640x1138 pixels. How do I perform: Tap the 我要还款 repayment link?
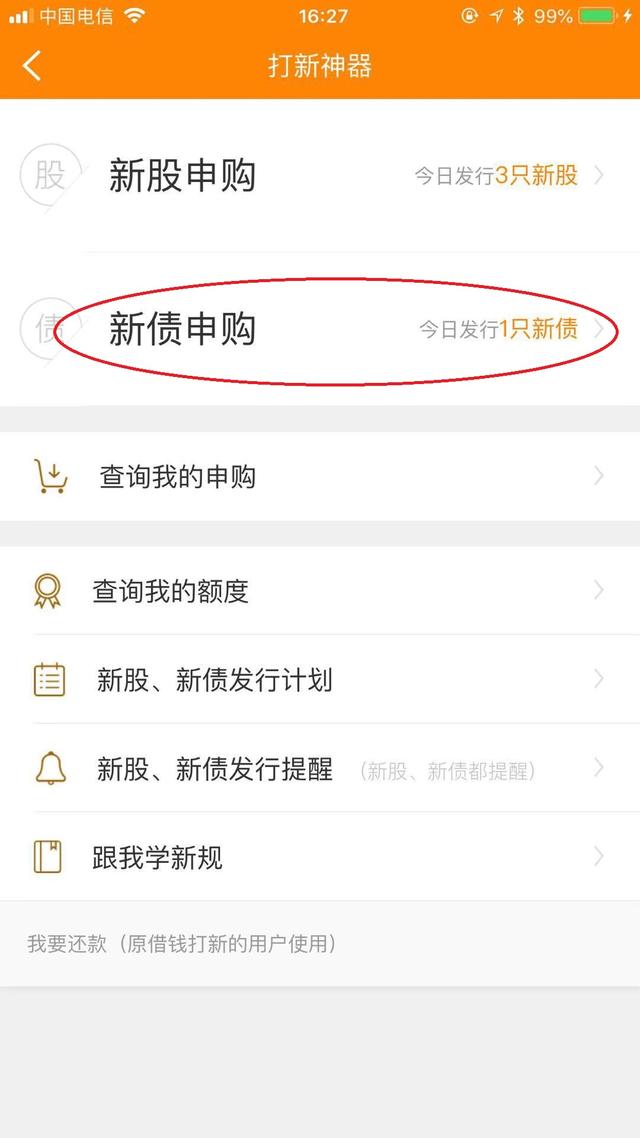[181, 944]
